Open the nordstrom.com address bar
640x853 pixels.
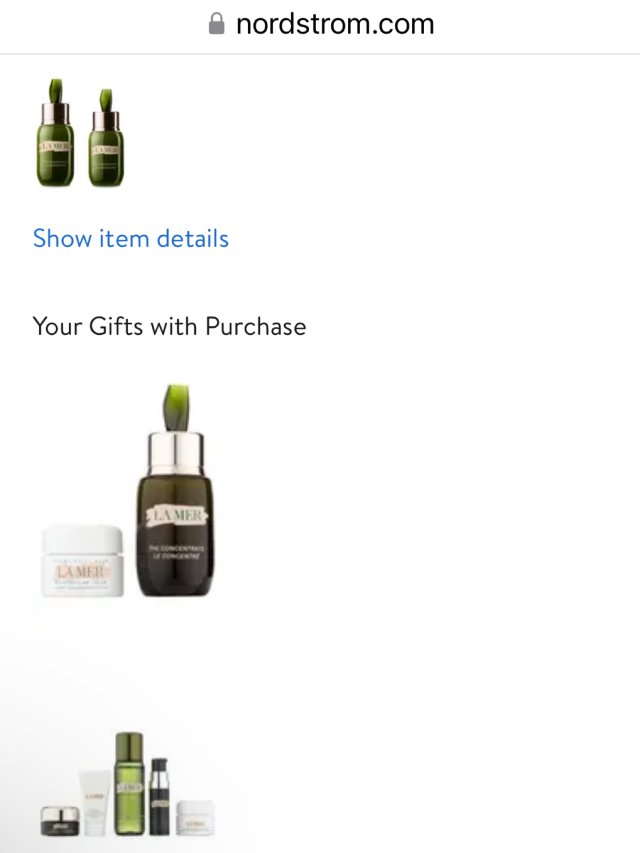(x=320, y=24)
